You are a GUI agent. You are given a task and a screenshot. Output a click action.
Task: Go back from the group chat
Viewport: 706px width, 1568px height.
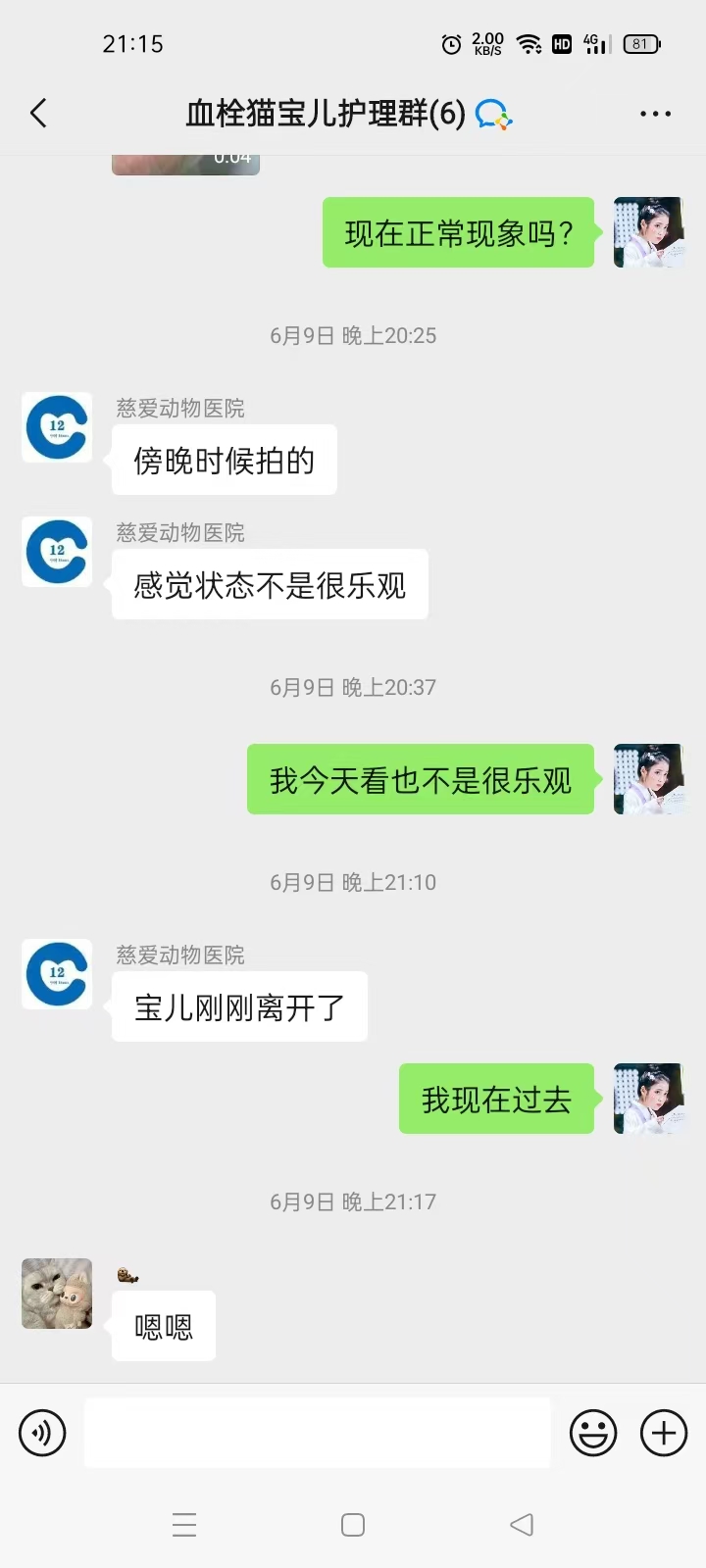[39, 114]
